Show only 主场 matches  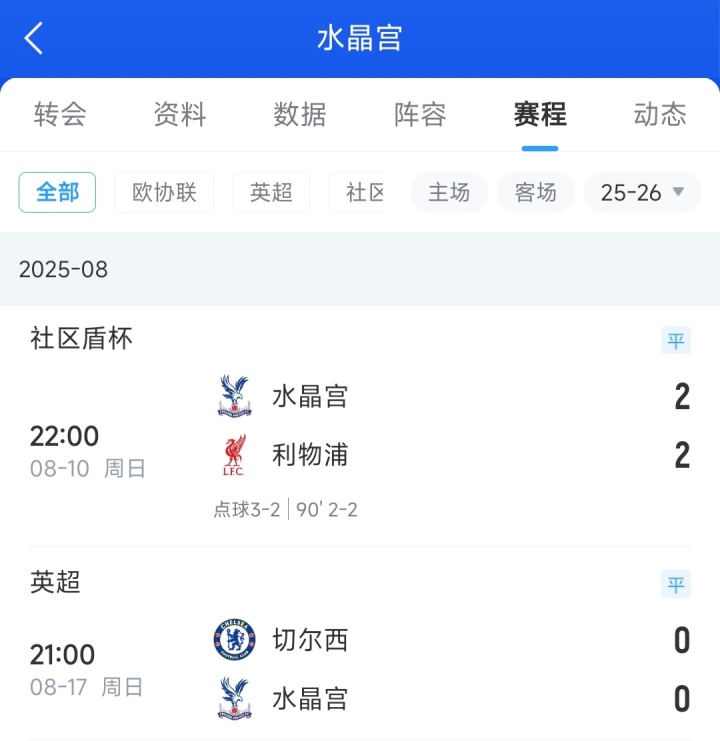[x=449, y=193]
